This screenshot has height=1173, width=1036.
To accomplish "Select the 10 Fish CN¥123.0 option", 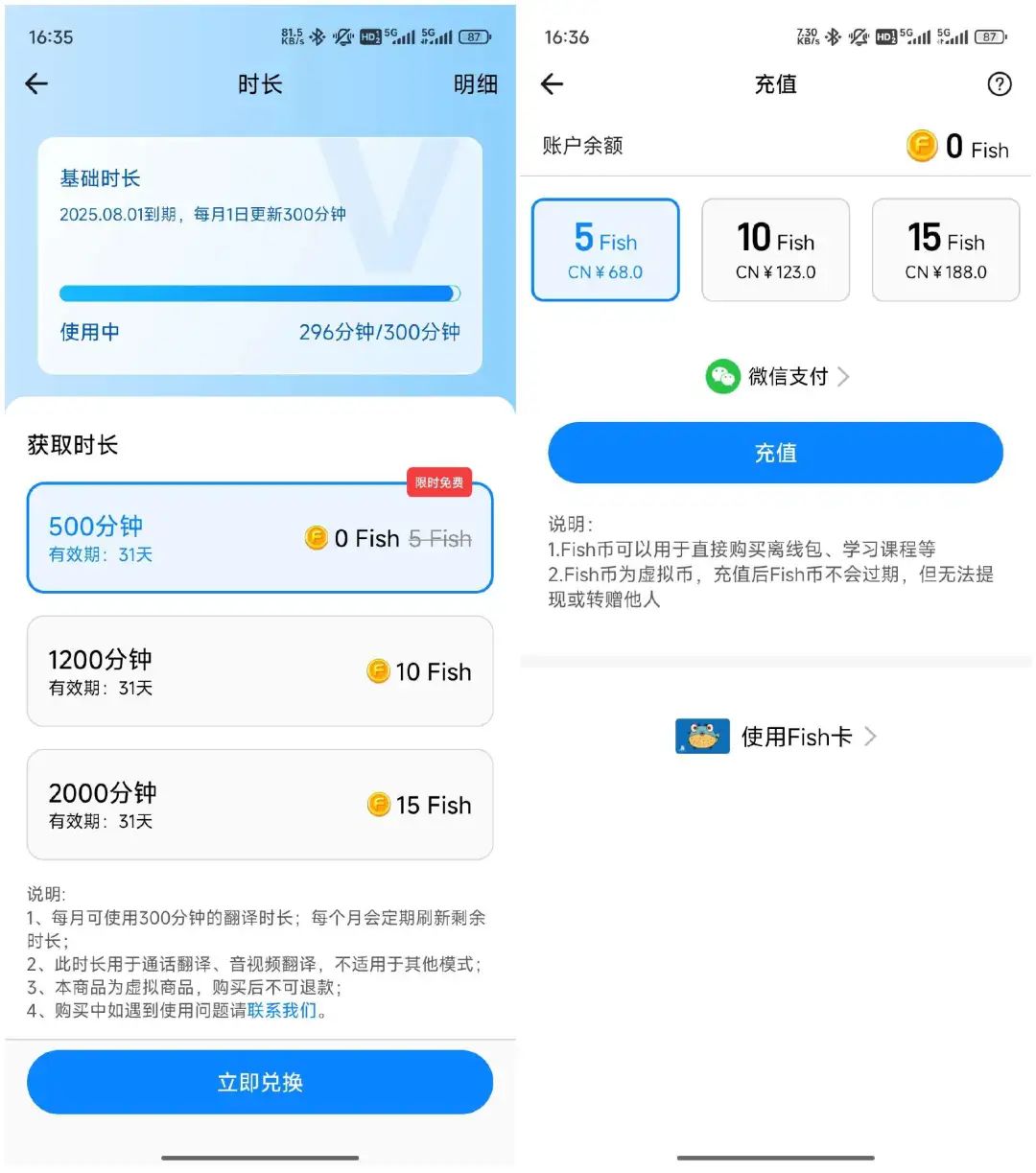I will coord(775,250).
